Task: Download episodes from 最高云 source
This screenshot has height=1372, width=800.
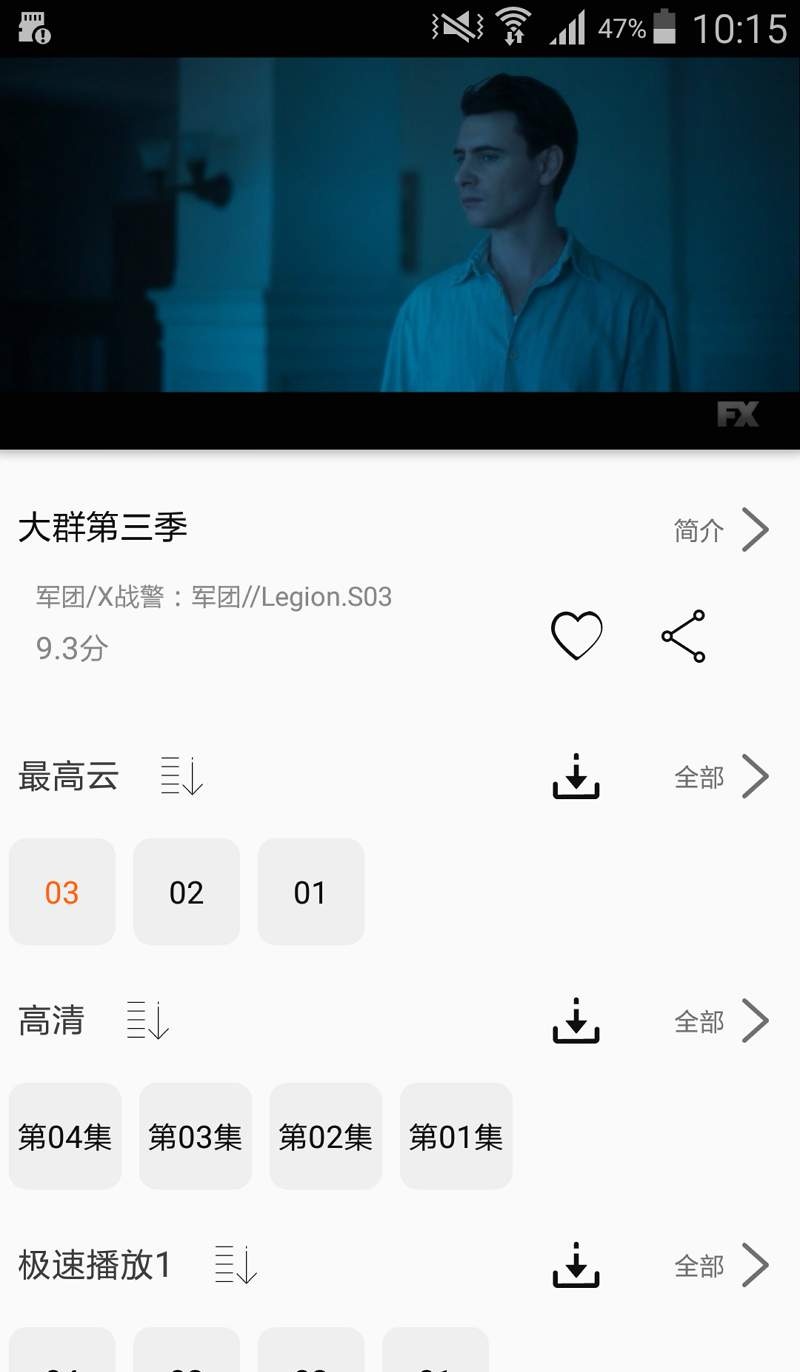Action: [576, 777]
